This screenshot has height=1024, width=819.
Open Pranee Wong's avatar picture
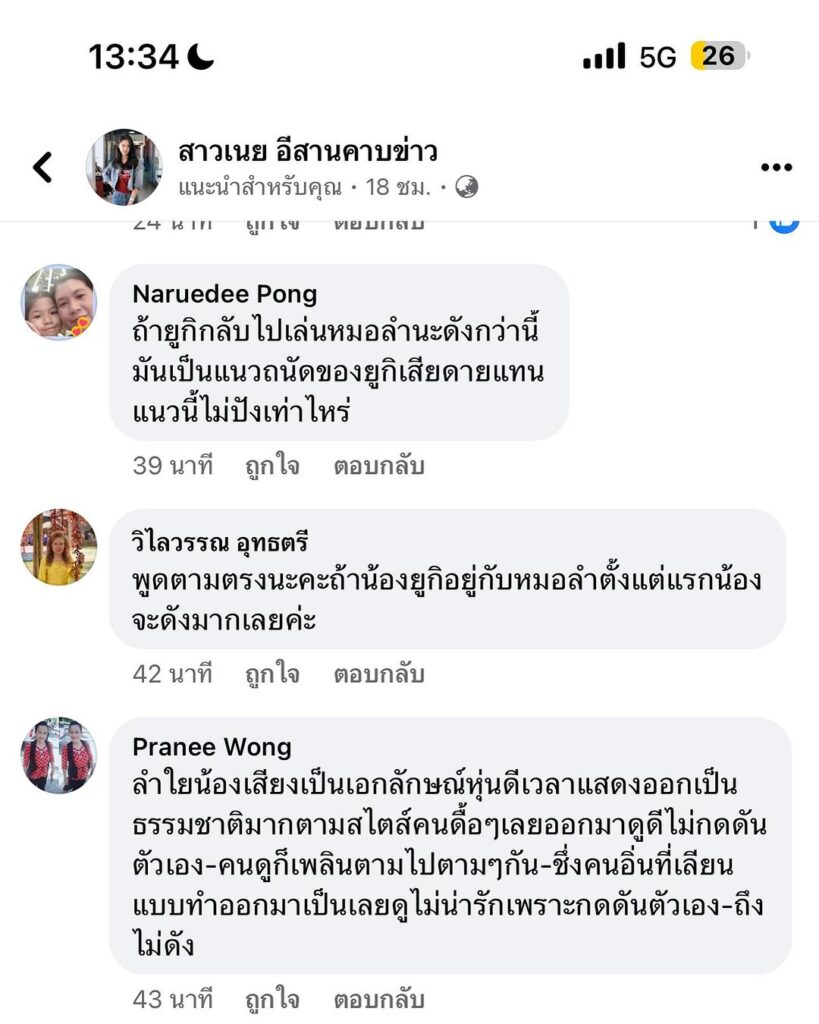point(59,755)
